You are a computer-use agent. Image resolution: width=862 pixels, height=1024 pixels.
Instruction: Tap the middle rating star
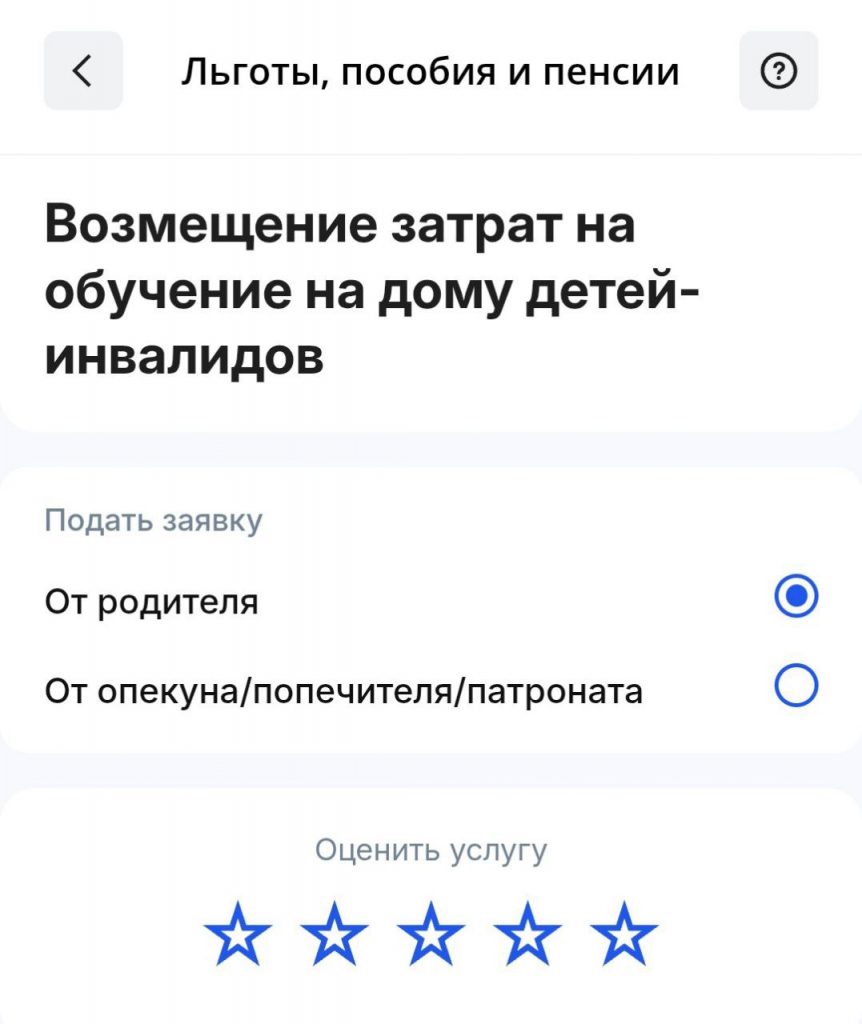tap(430, 936)
